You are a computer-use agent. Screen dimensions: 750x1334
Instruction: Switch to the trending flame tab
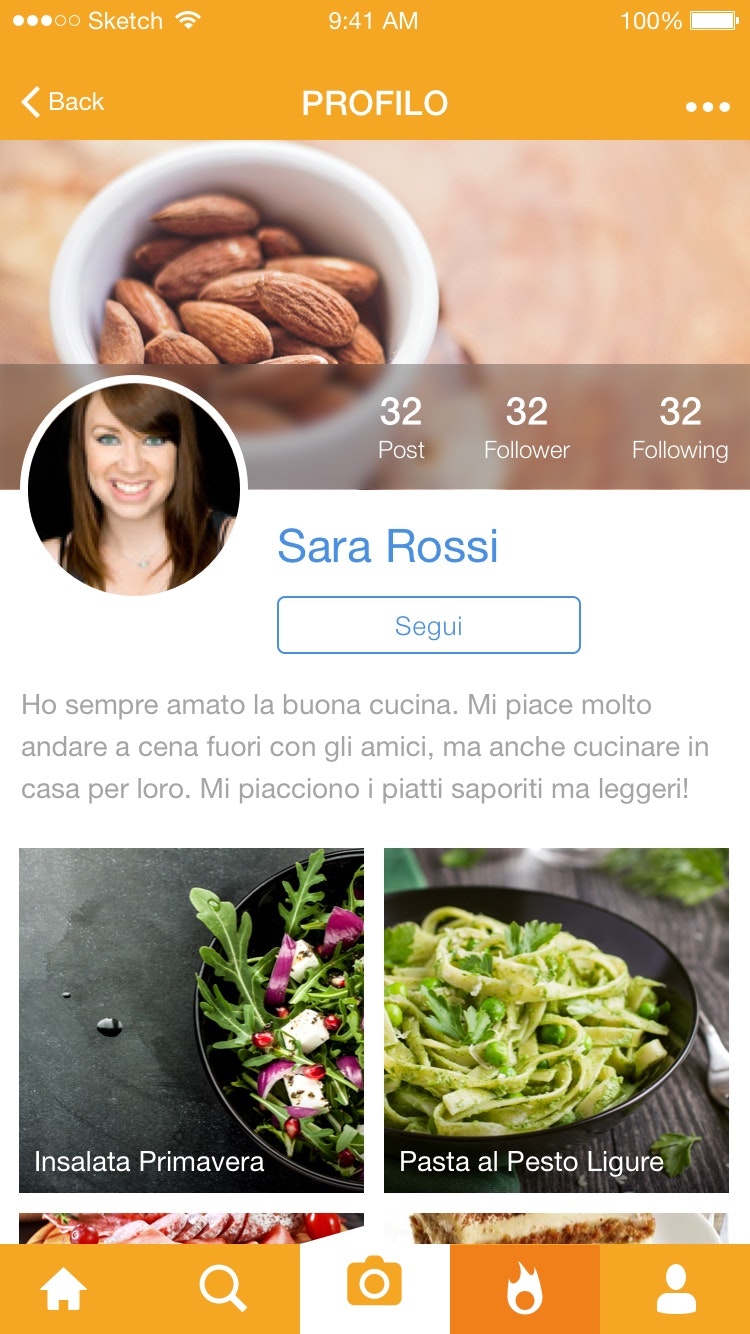[x=524, y=1289]
